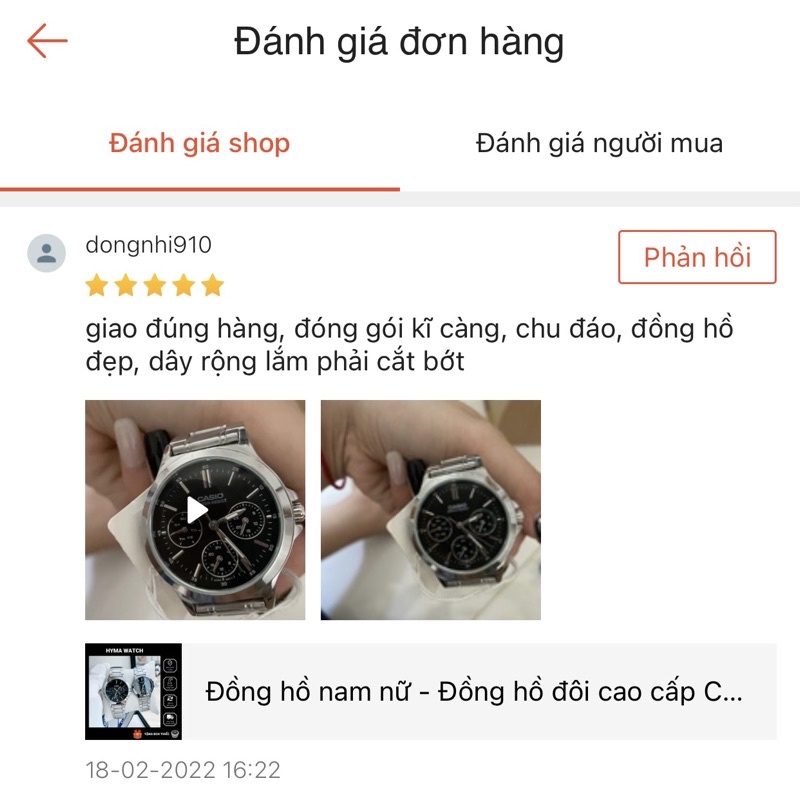Open the second review photo
The width and height of the screenshot is (800, 800).
pos(430,510)
